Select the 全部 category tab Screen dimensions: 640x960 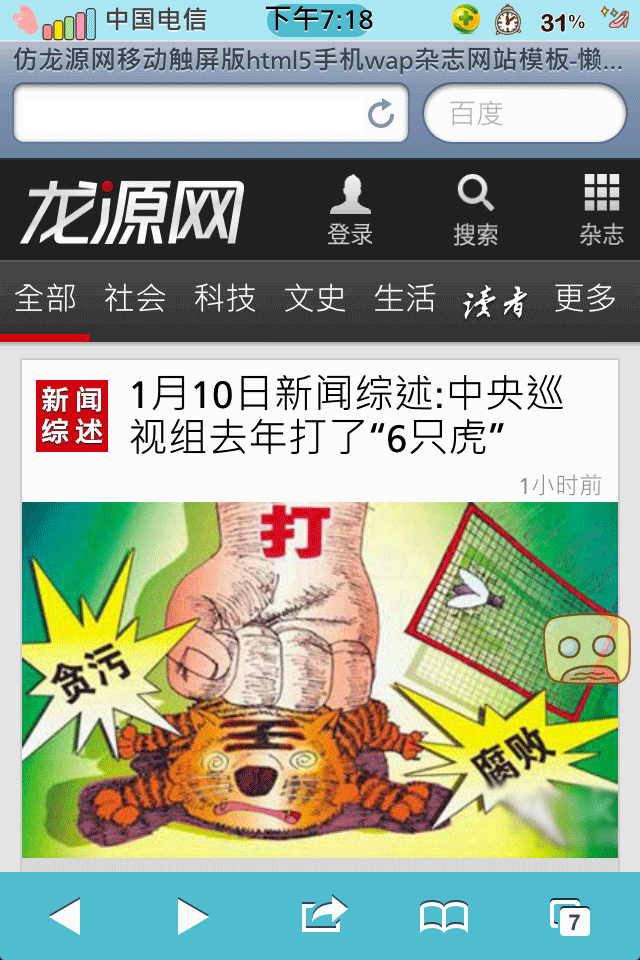pyautogui.click(x=45, y=299)
